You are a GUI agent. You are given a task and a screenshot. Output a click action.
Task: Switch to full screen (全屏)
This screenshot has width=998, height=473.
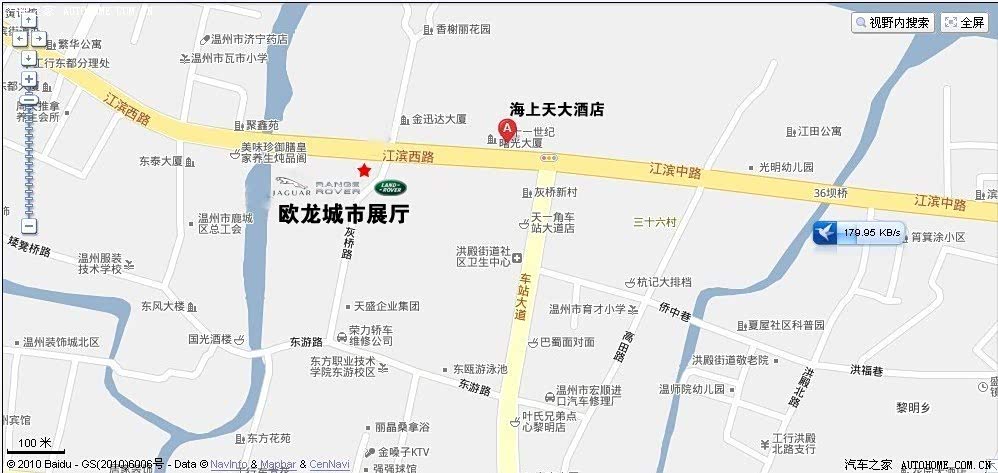point(965,22)
